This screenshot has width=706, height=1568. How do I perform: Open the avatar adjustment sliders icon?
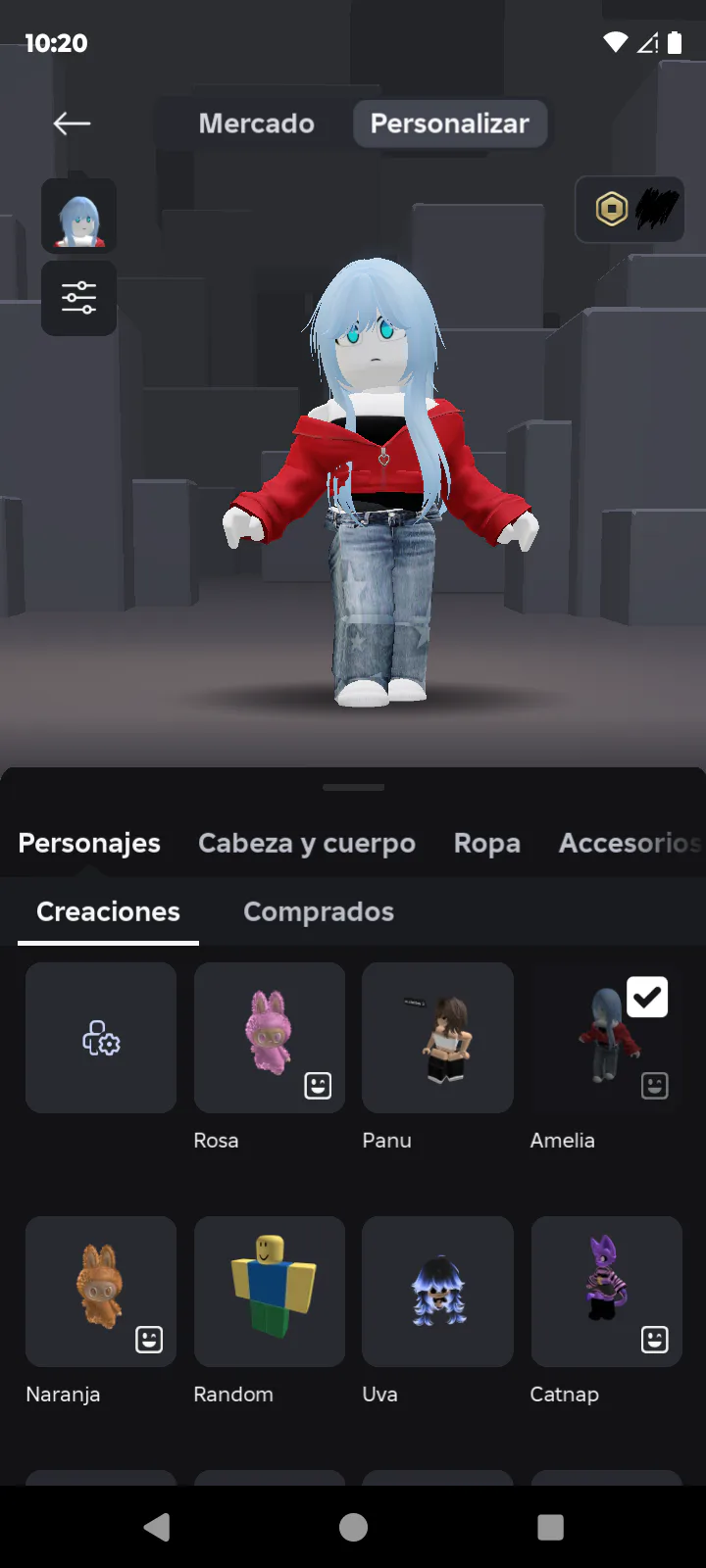pyautogui.click(x=79, y=297)
